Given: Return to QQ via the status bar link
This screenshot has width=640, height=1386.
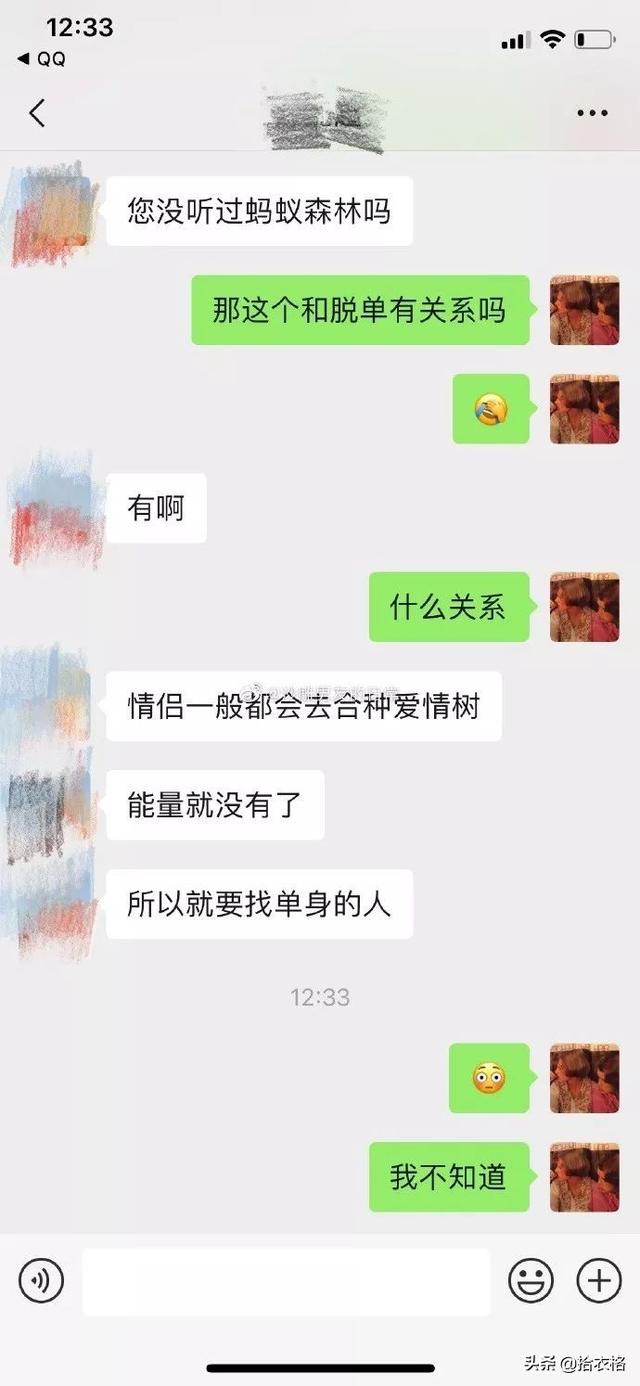Looking at the screenshot, I should pos(42,59).
